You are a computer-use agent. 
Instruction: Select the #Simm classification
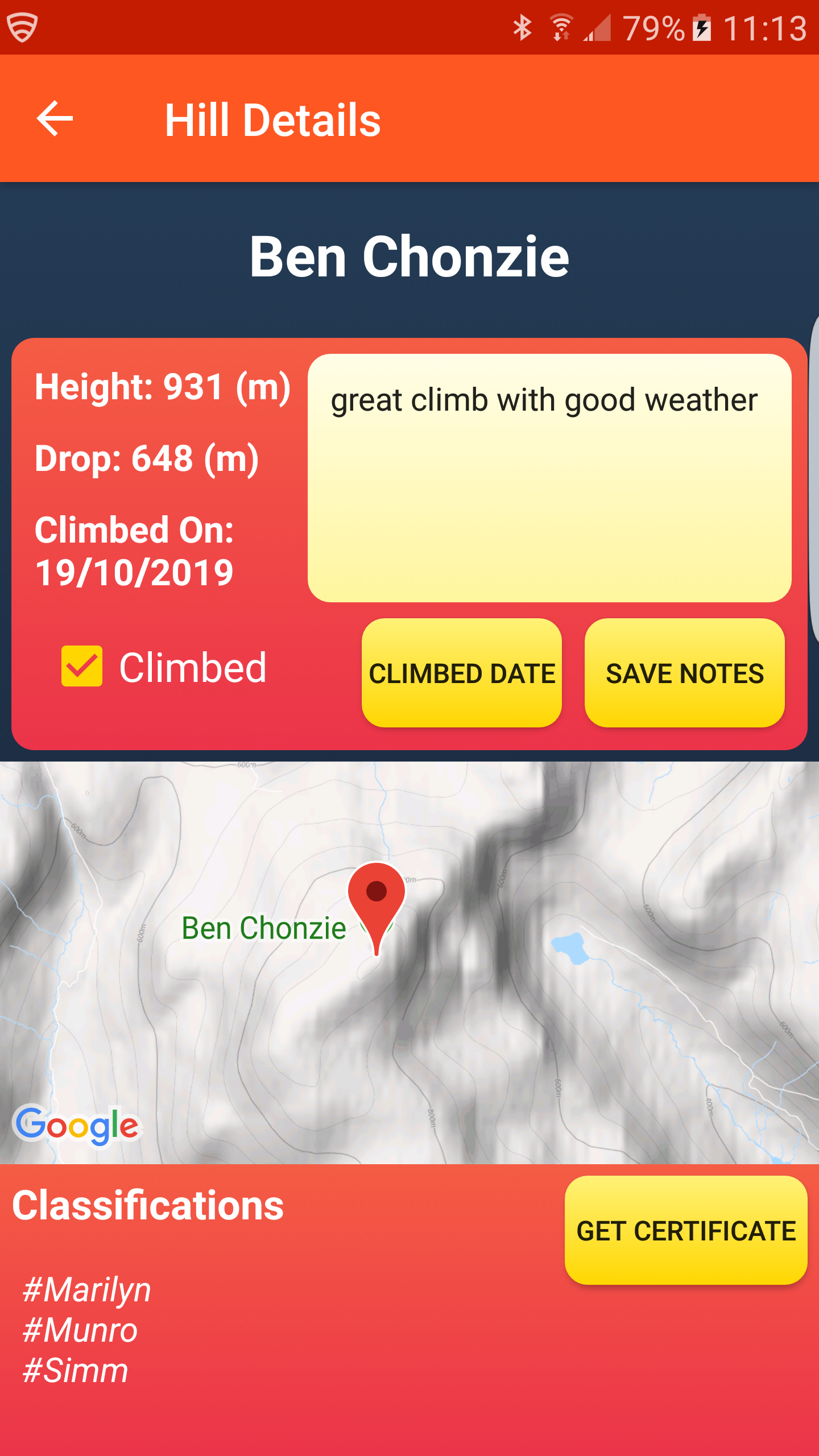tap(75, 1371)
